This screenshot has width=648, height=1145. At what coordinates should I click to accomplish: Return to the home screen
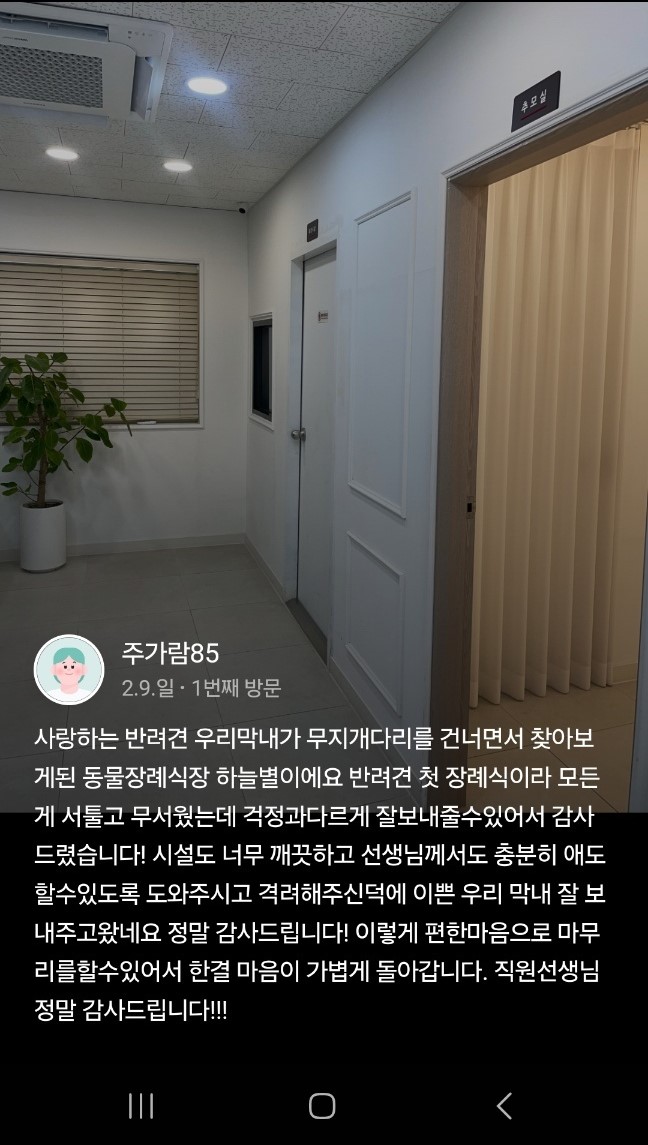pyautogui.click(x=322, y=1105)
